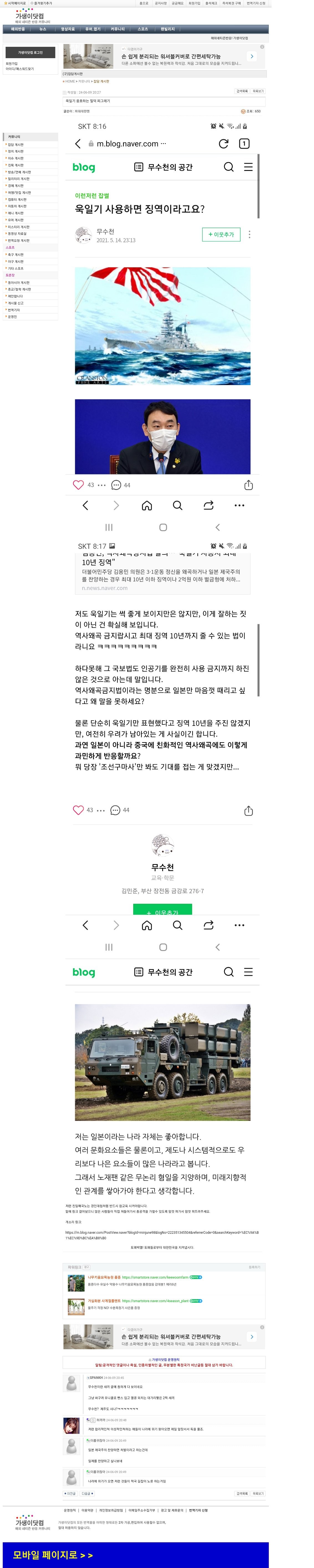Screen dimensions: 314x1568
Task: Tap the 이전글 button below comments
Action: [x=70, y=1494]
